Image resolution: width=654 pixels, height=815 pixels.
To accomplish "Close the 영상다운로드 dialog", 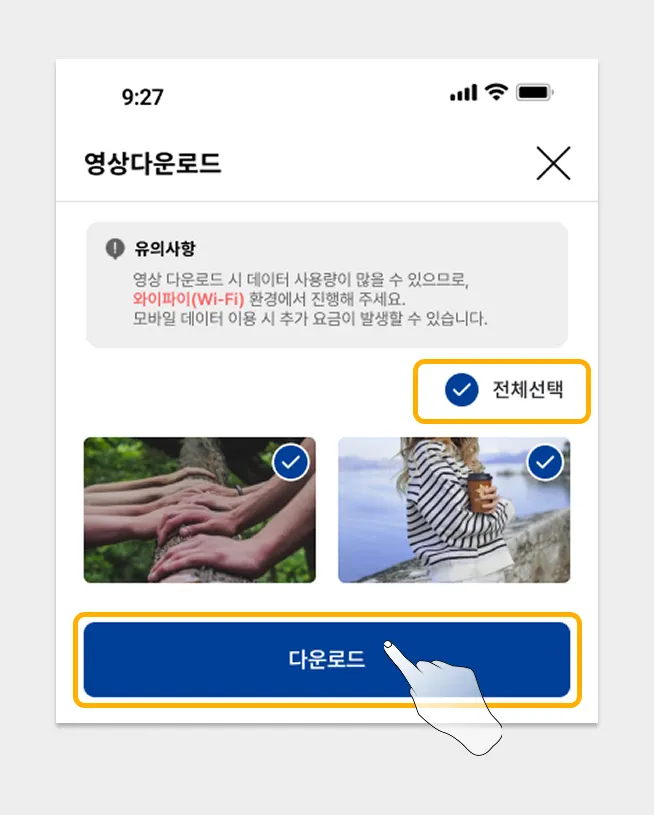I will point(553,163).
